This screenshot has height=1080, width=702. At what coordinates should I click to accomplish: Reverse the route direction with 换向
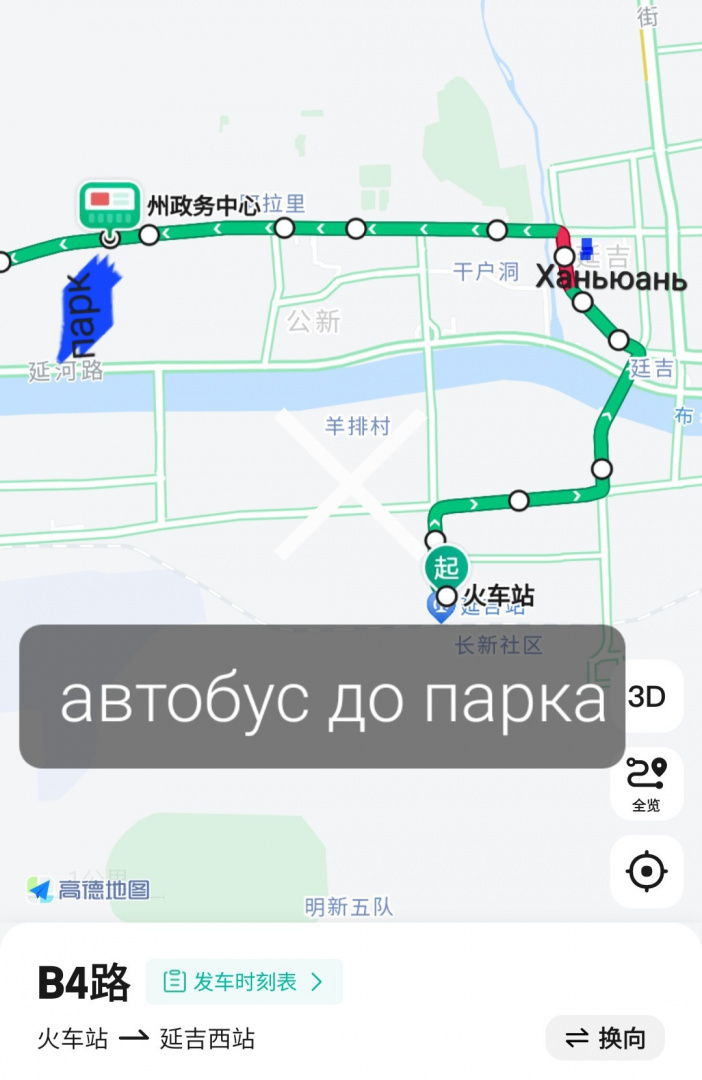(605, 1038)
